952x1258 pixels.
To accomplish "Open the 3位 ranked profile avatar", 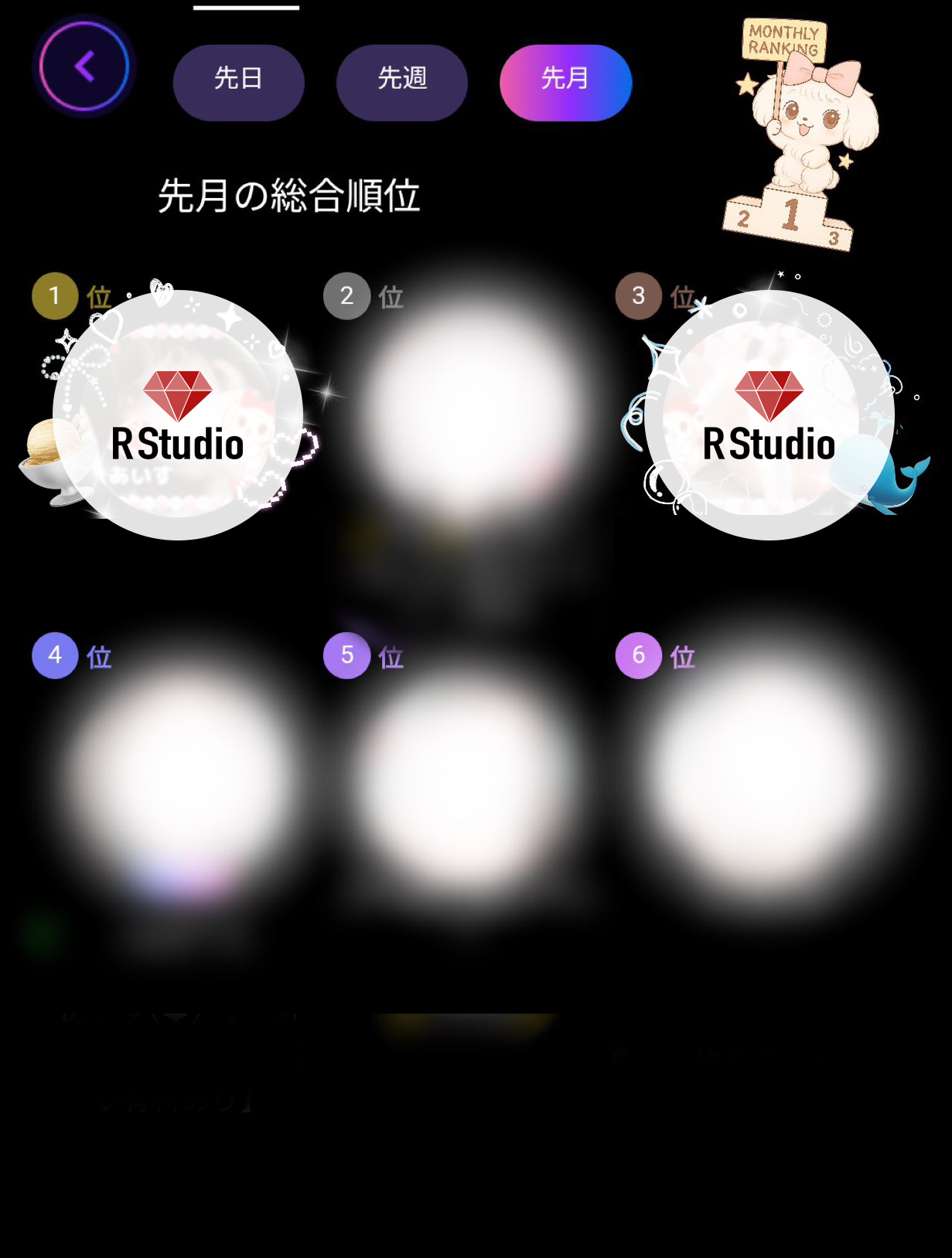I will [769, 415].
